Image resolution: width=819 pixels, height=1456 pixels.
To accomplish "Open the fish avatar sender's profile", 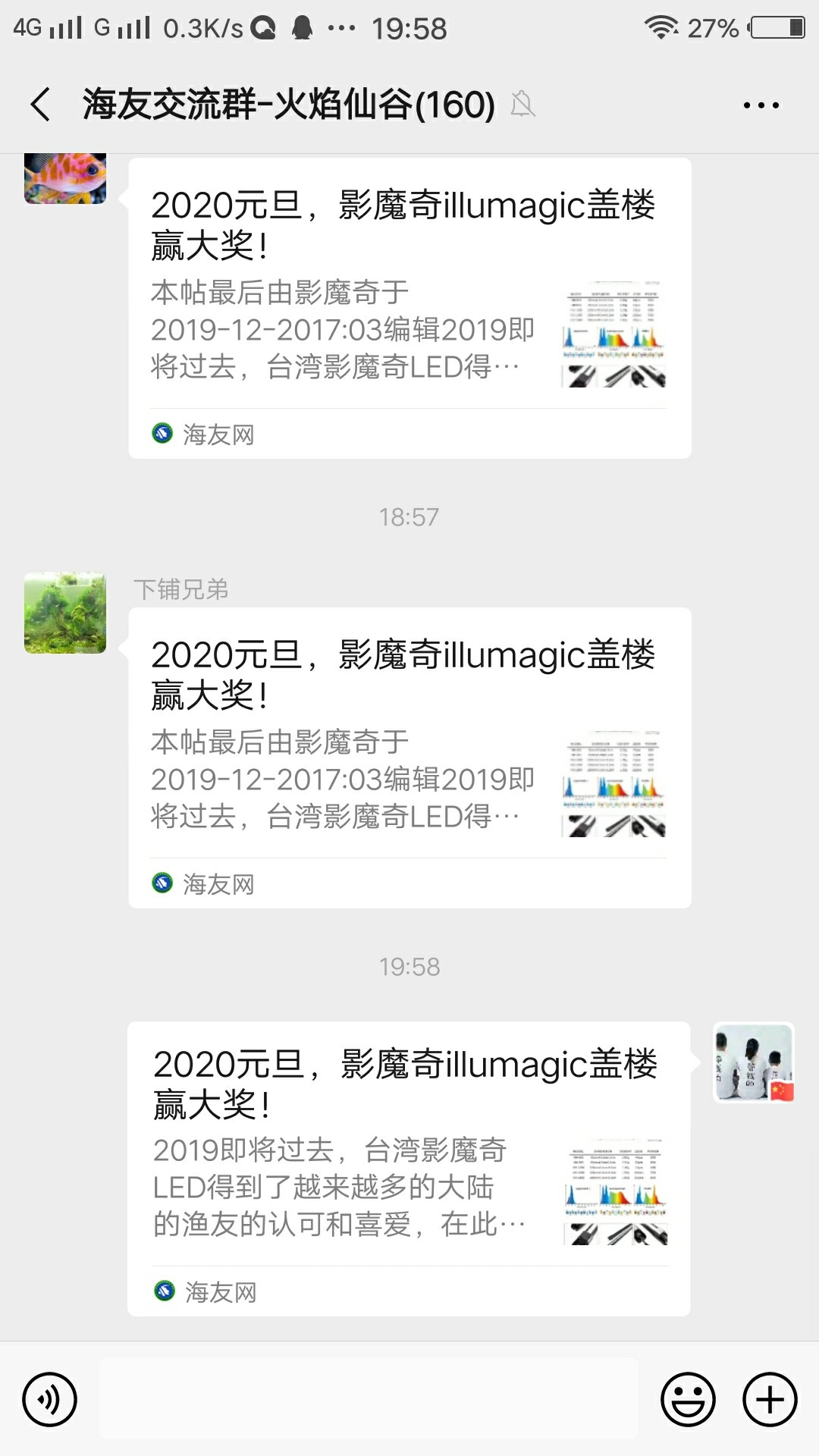I will (65, 179).
